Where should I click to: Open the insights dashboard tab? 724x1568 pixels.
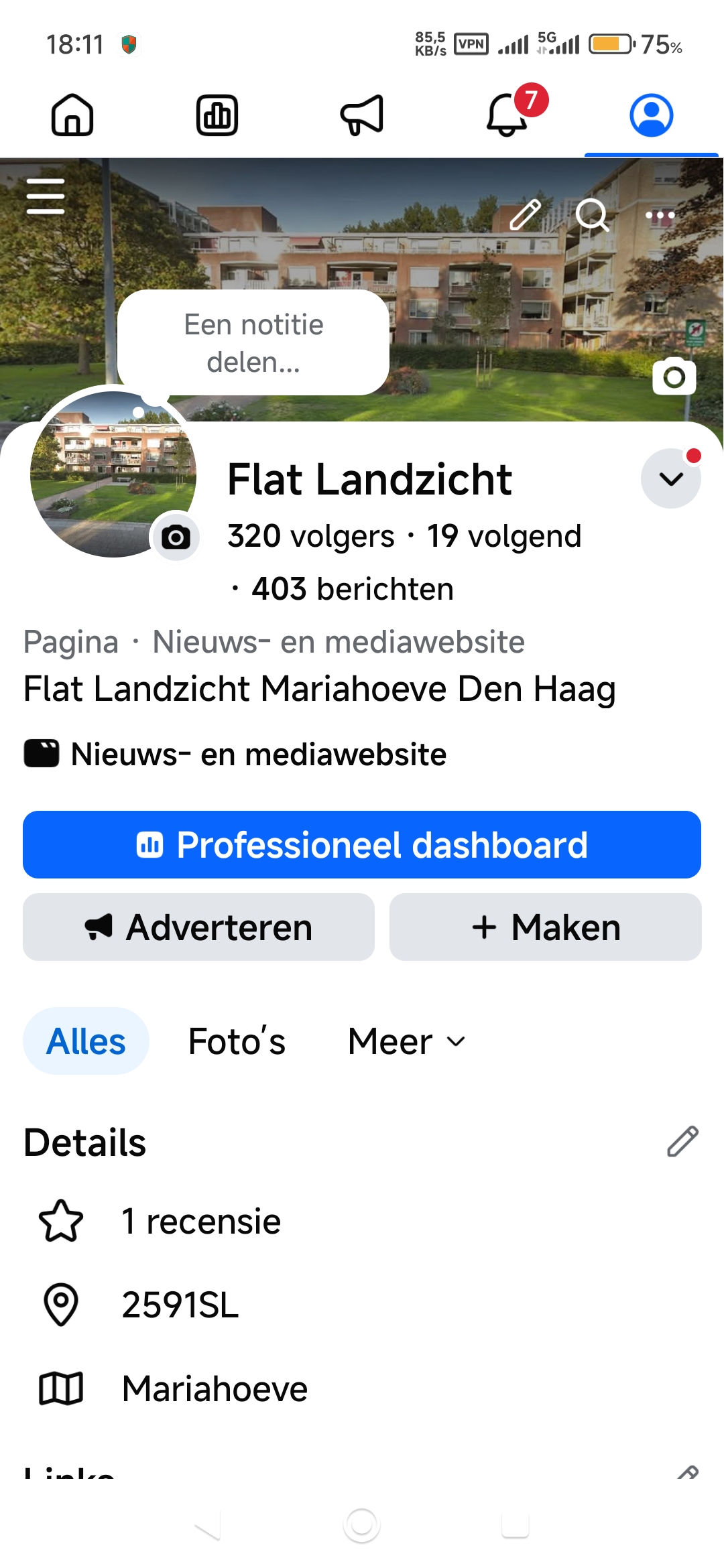pyautogui.click(x=217, y=115)
